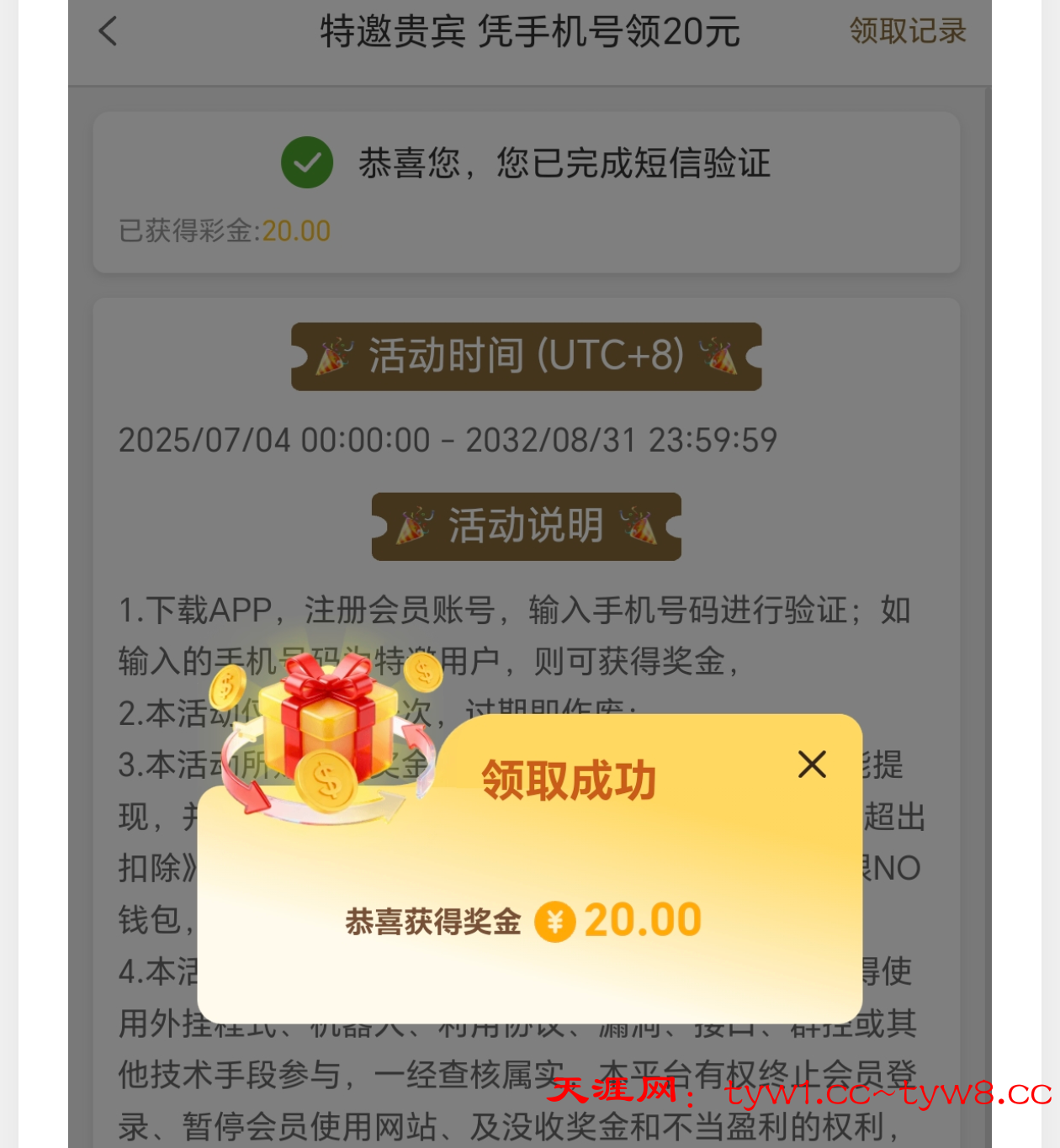Close the 领取成功 reward popup
Screen dimensions: 1060x1148
812,764
